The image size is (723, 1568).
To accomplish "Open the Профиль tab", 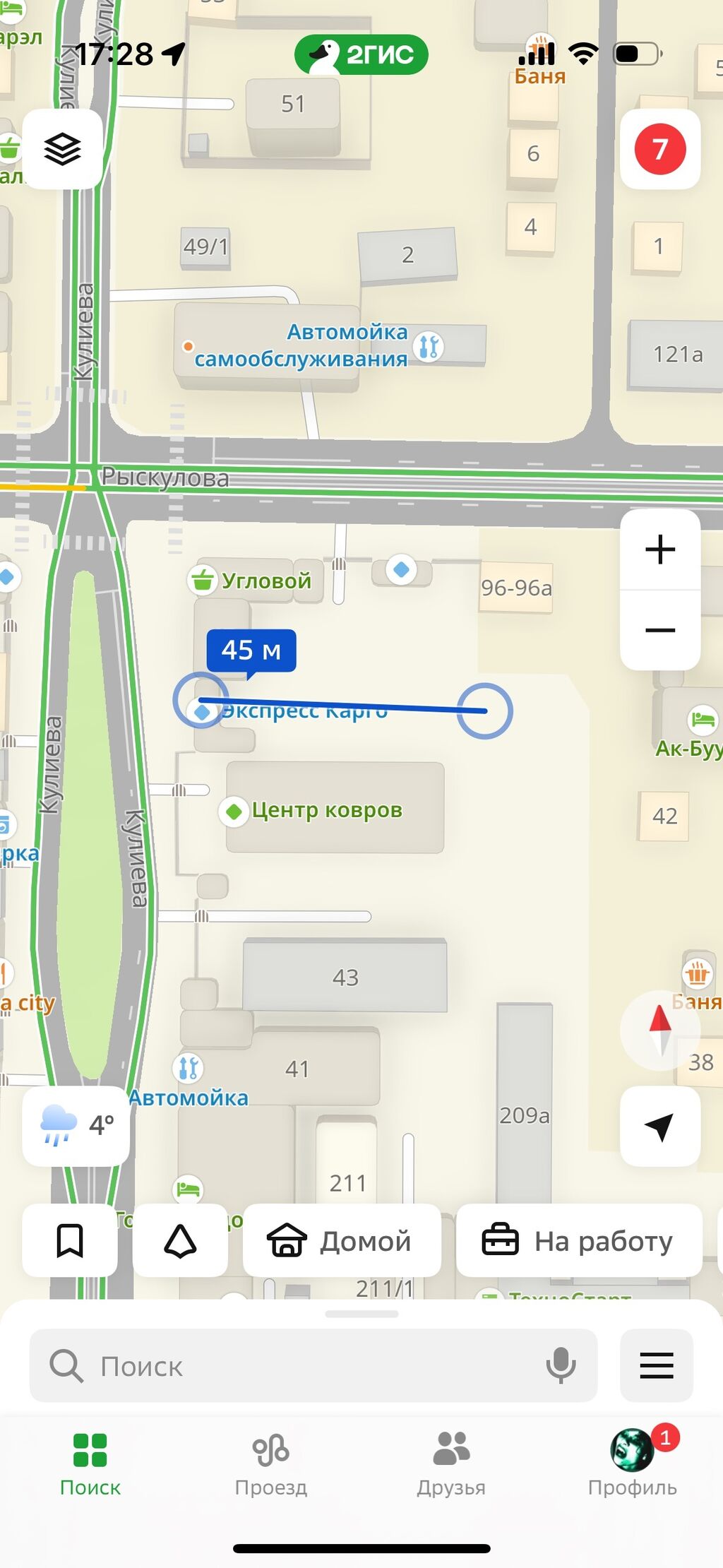I will click(632, 1463).
